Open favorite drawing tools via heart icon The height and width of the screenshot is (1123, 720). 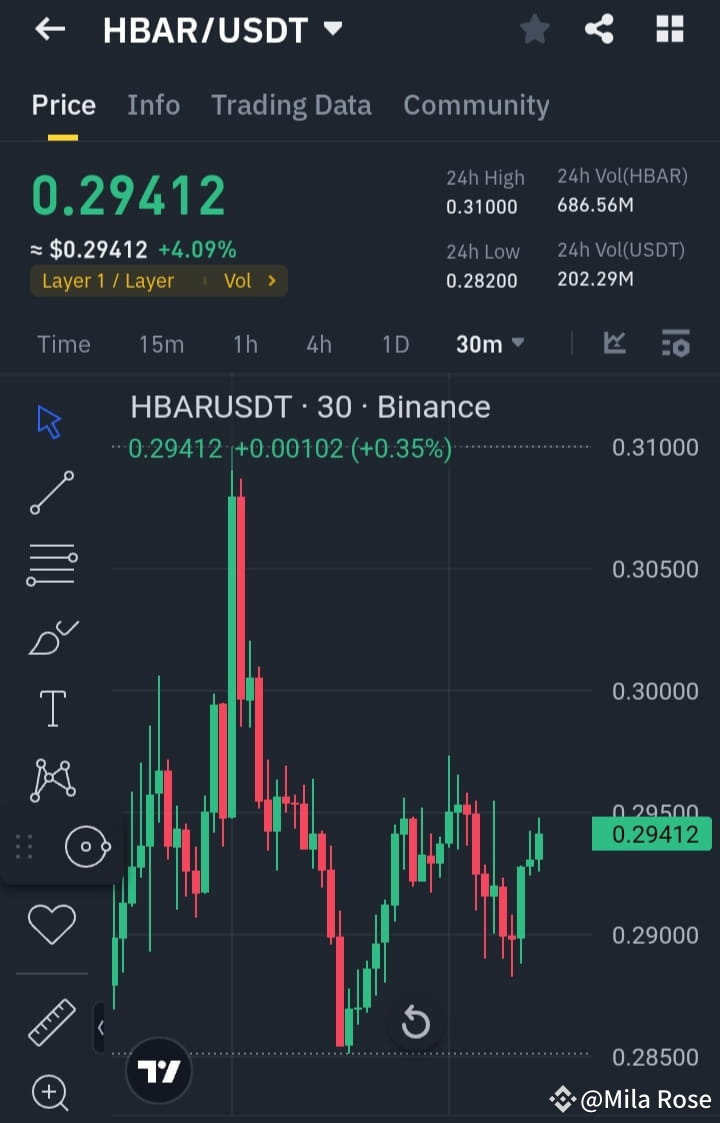click(x=52, y=924)
